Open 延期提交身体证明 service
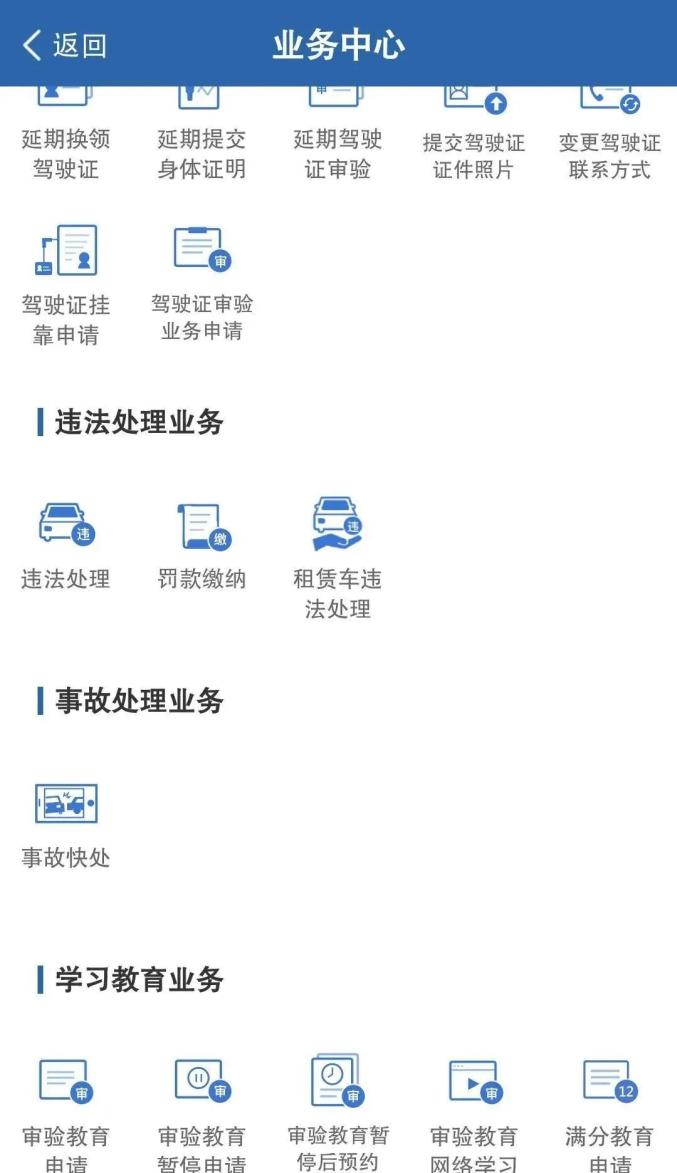Image resolution: width=677 pixels, height=1173 pixels. (201, 140)
